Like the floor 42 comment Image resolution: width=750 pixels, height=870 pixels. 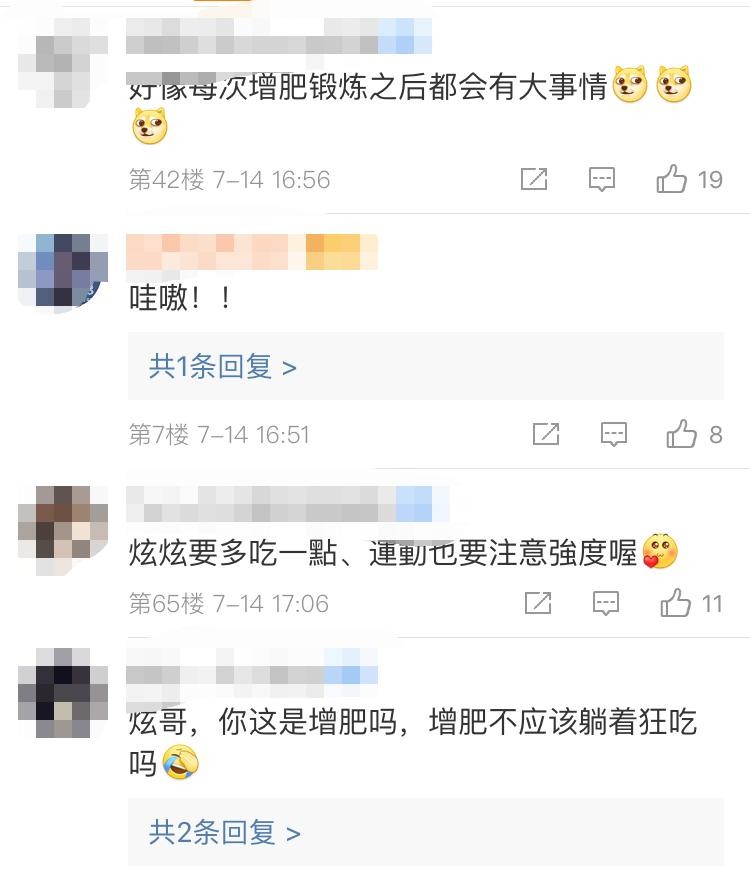coord(672,180)
